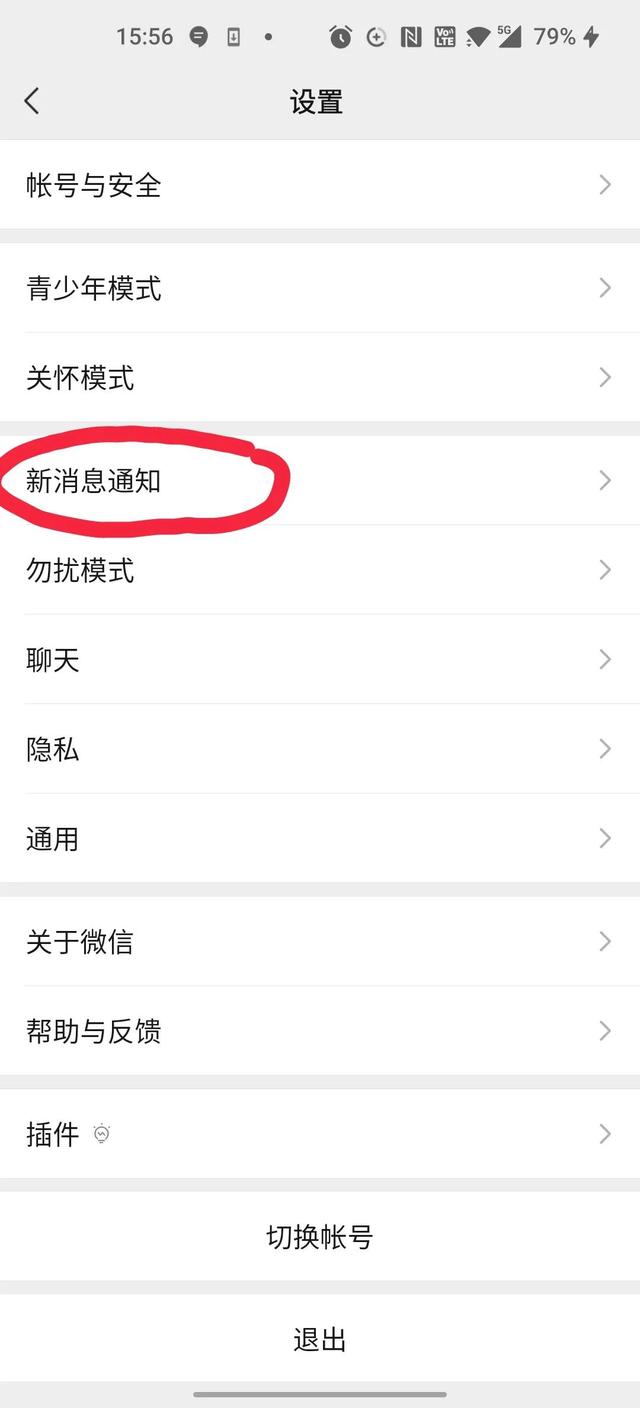The width and height of the screenshot is (640, 1408).
Task: Open 关于微信
Action: (x=320, y=942)
